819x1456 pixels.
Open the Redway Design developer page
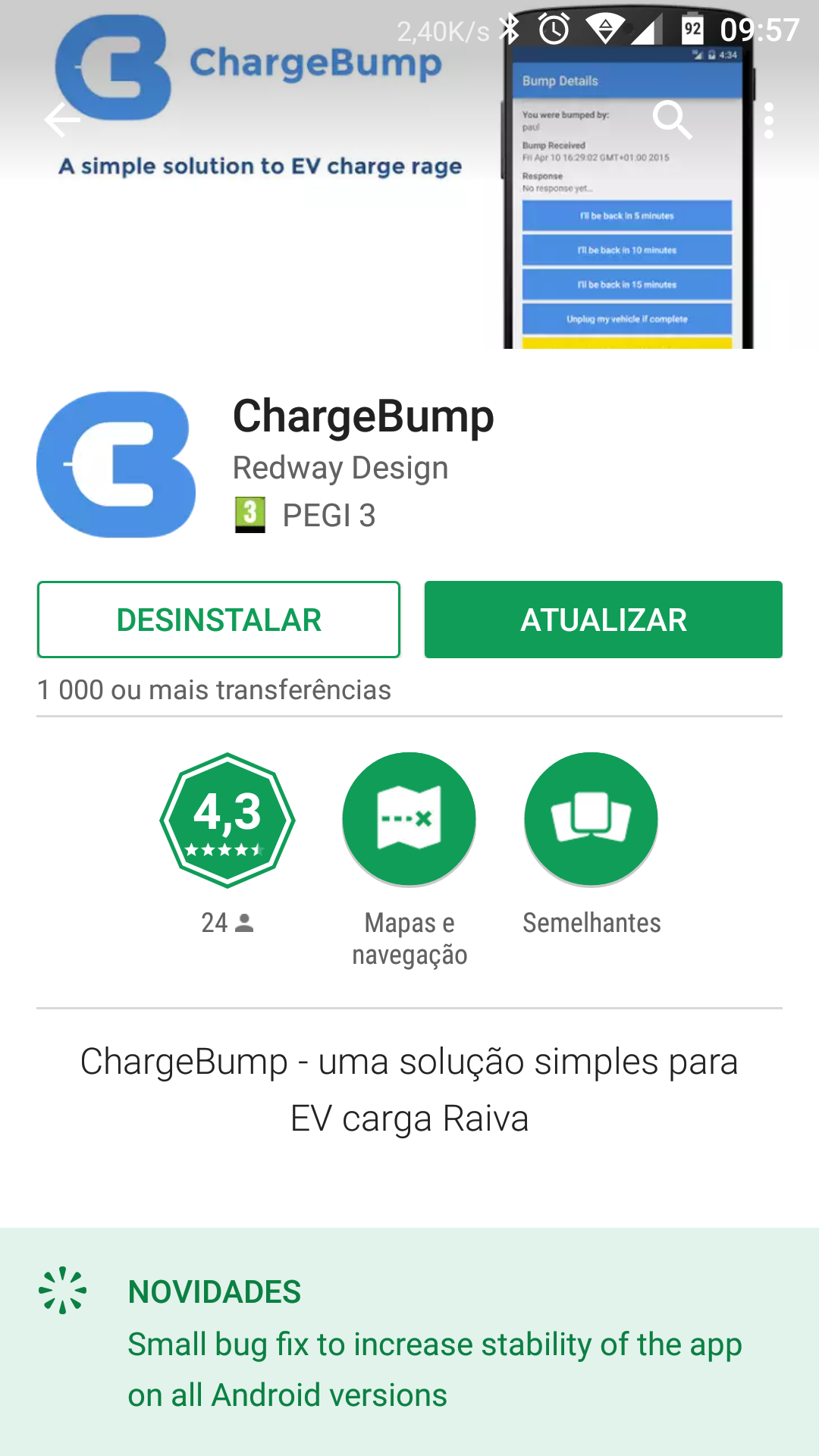coord(340,468)
